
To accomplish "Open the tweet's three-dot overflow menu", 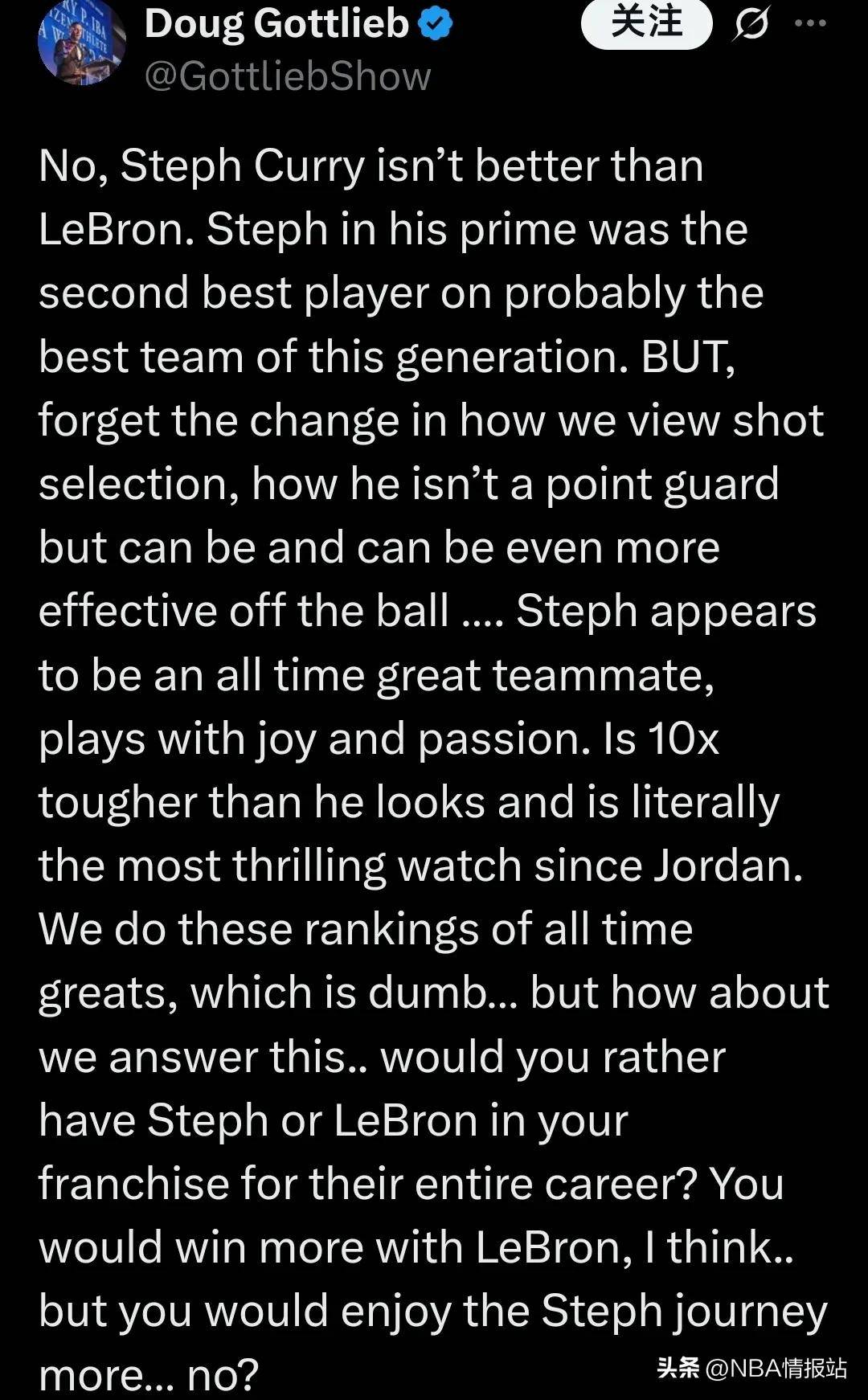I will (x=810, y=23).
